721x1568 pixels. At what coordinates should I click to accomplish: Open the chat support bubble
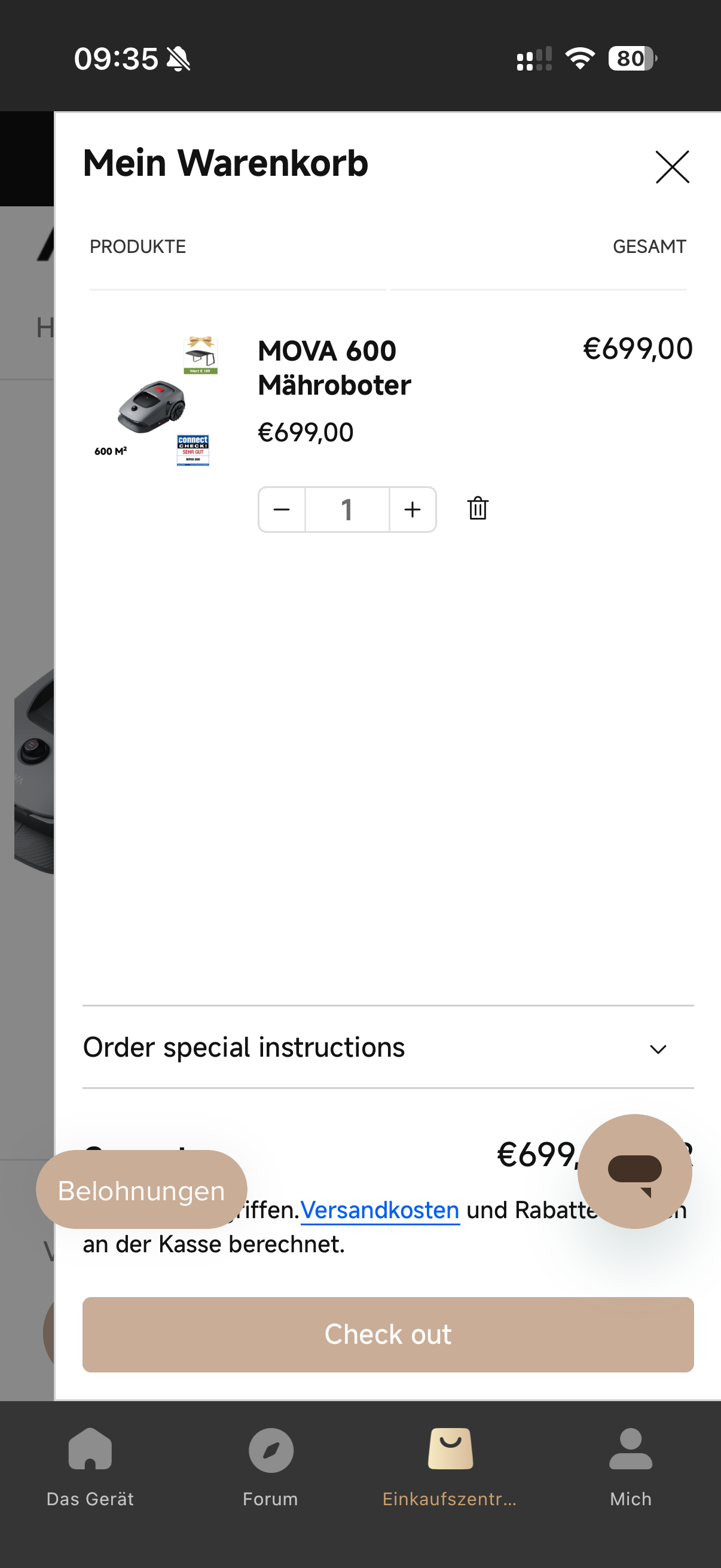click(x=634, y=1171)
